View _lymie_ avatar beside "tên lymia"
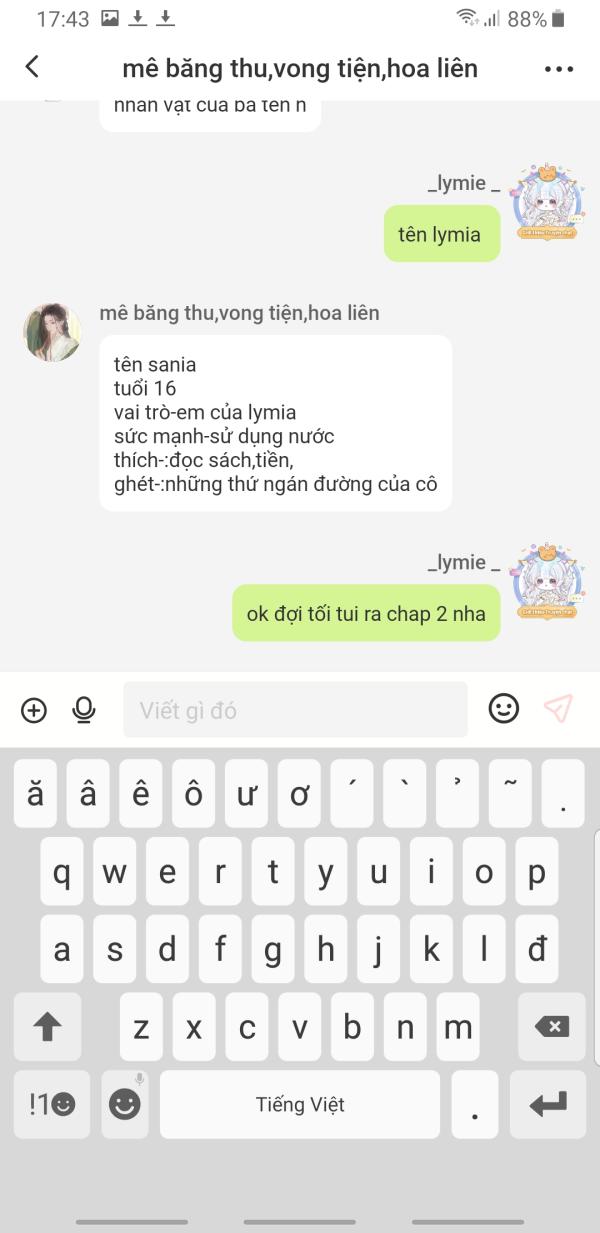This screenshot has width=600, height=1233. pos(546,204)
